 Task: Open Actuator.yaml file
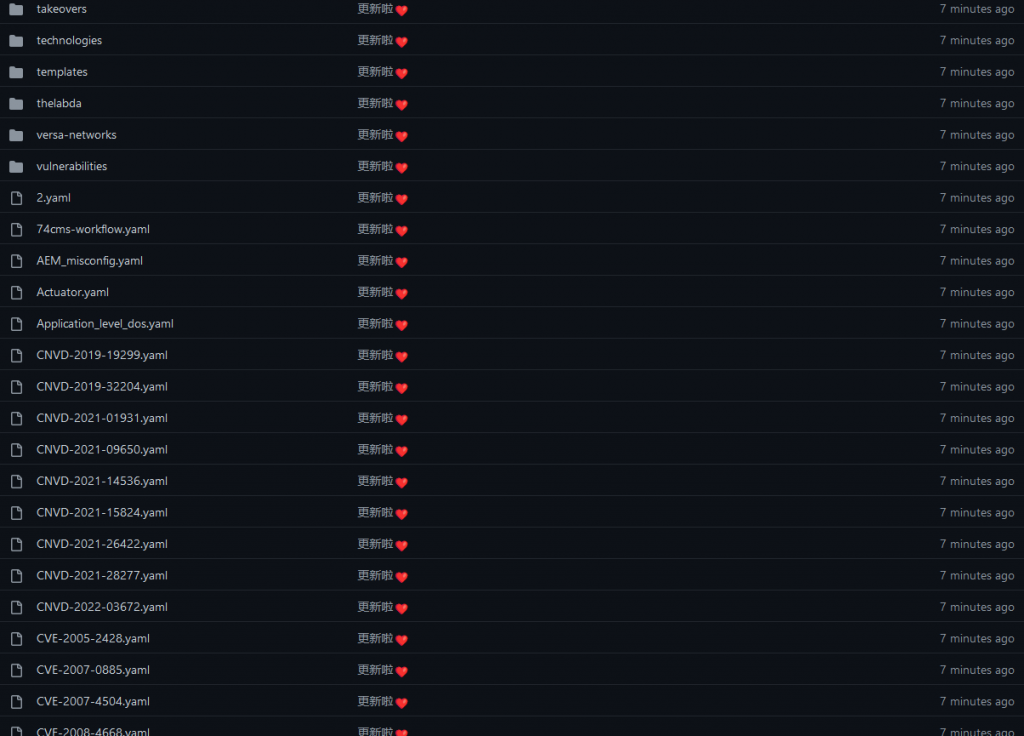[72, 292]
